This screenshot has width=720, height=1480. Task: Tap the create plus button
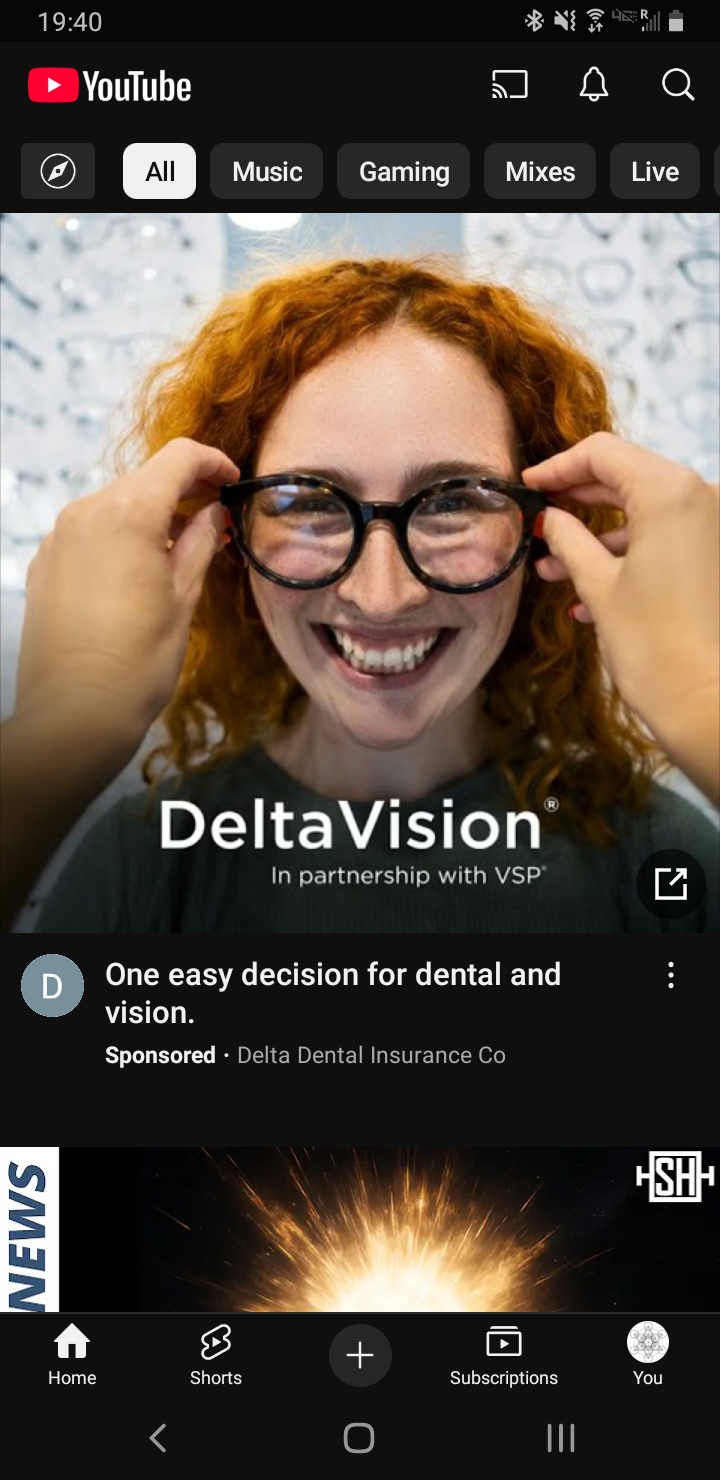click(x=360, y=1355)
